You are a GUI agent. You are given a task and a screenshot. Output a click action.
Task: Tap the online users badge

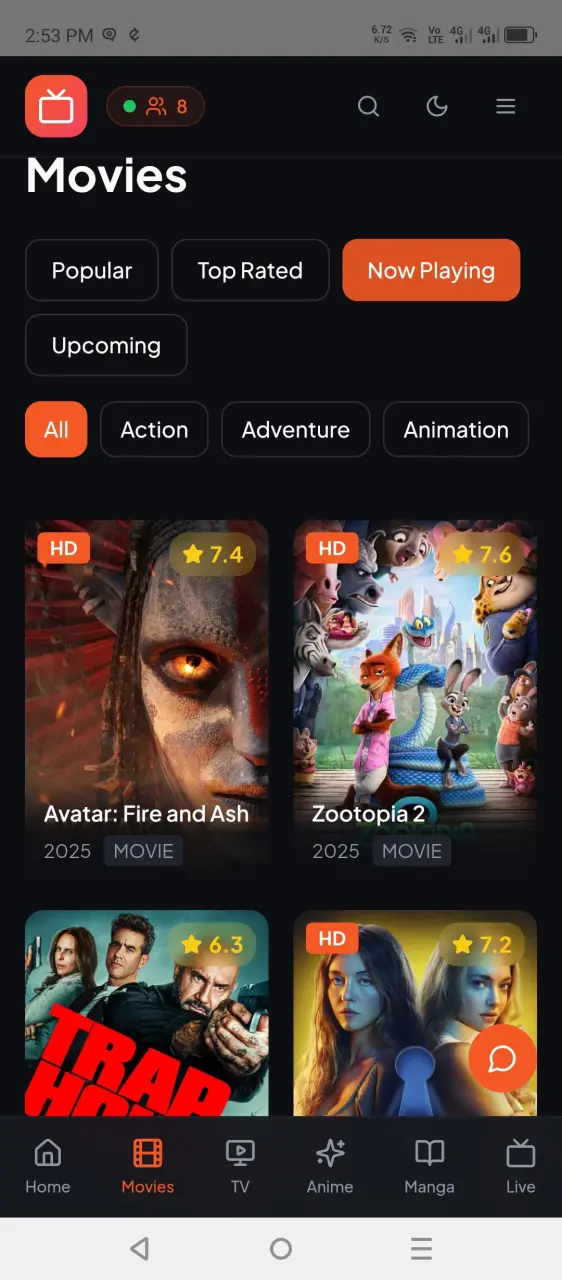(155, 106)
